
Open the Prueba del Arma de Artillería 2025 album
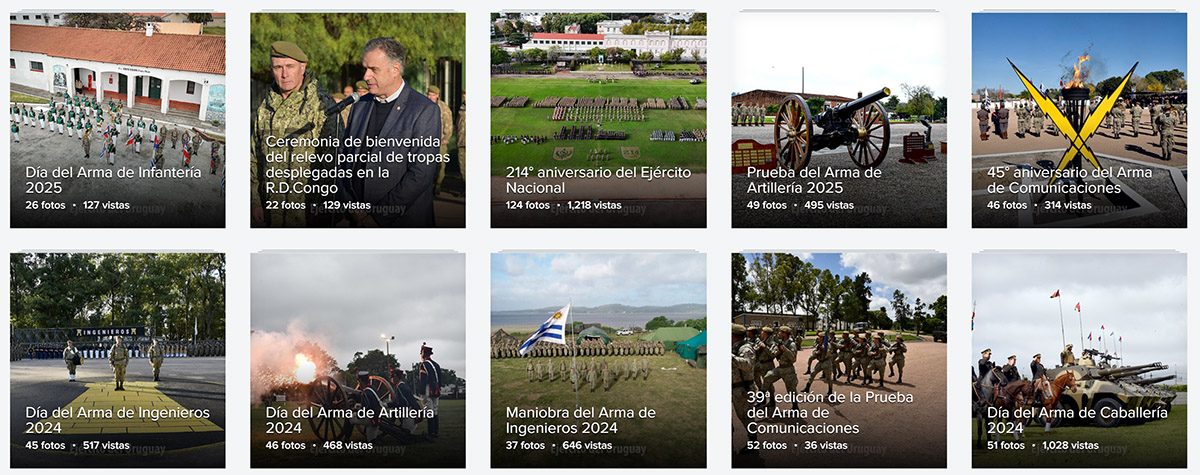tap(838, 120)
